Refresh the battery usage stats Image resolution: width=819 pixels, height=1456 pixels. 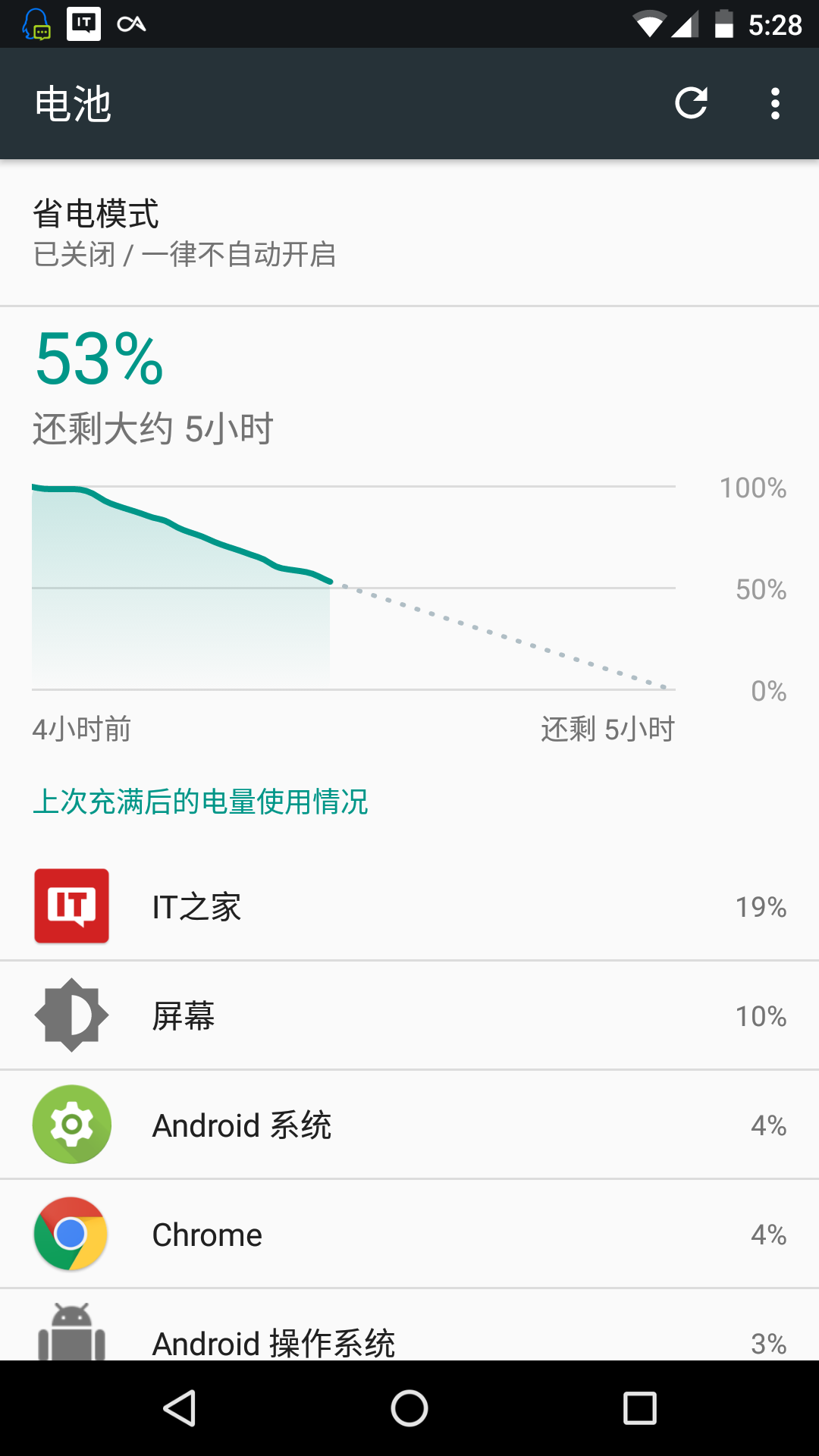(691, 103)
